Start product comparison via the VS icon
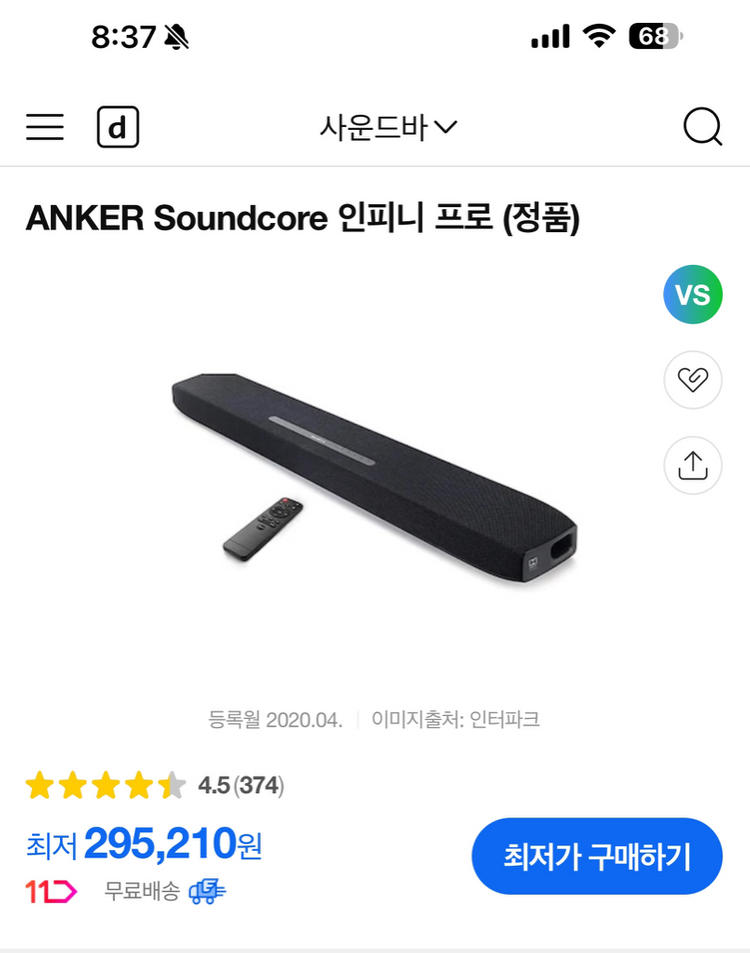The image size is (750, 953). [692, 294]
